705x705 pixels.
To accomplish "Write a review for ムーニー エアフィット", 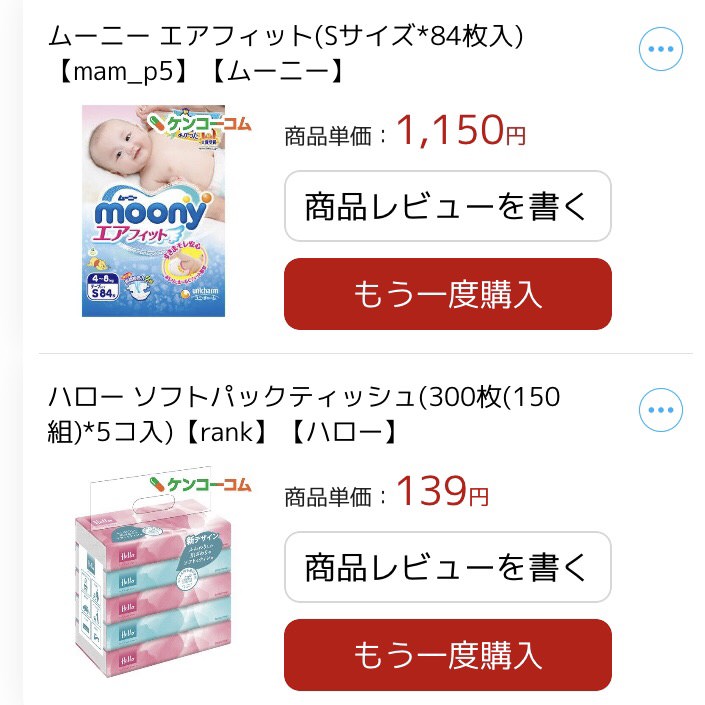I will (x=447, y=206).
